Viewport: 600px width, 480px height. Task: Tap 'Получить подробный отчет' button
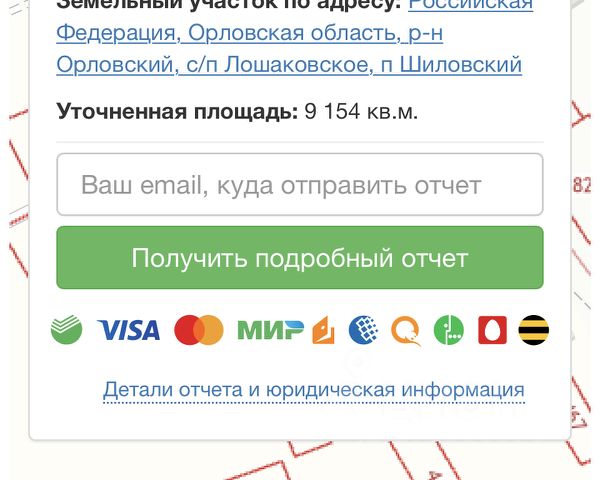(x=299, y=258)
